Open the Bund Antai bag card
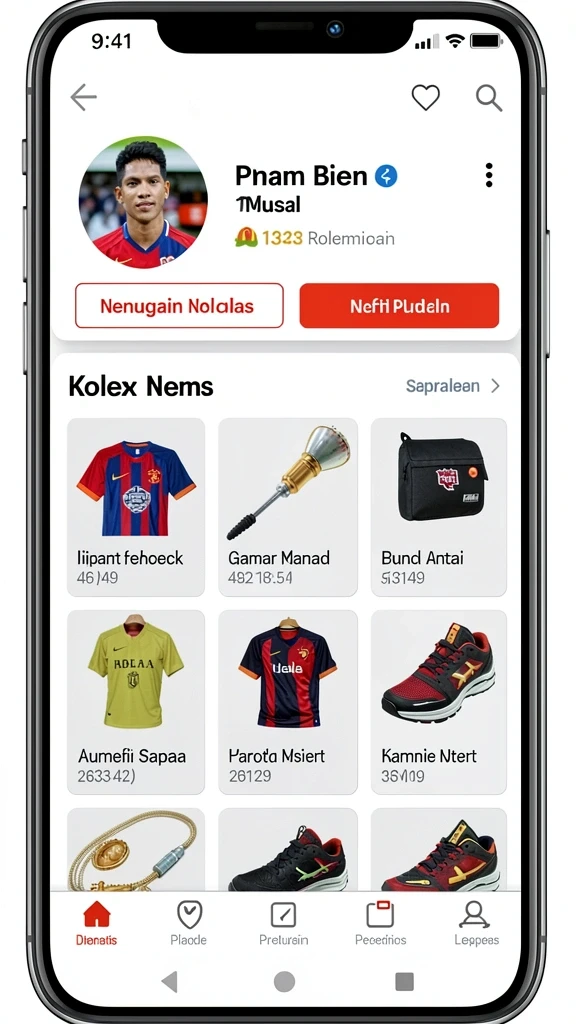This screenshot has width=576, height=1024. [x=439, y=507]
